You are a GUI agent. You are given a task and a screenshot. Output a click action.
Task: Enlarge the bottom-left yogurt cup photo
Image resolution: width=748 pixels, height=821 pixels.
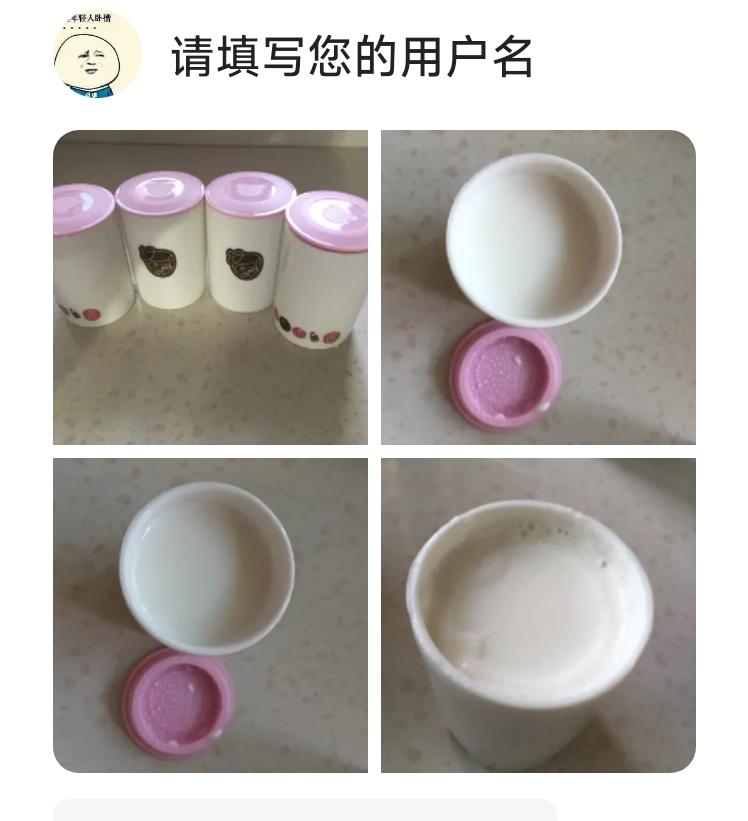tap(210, 615)
